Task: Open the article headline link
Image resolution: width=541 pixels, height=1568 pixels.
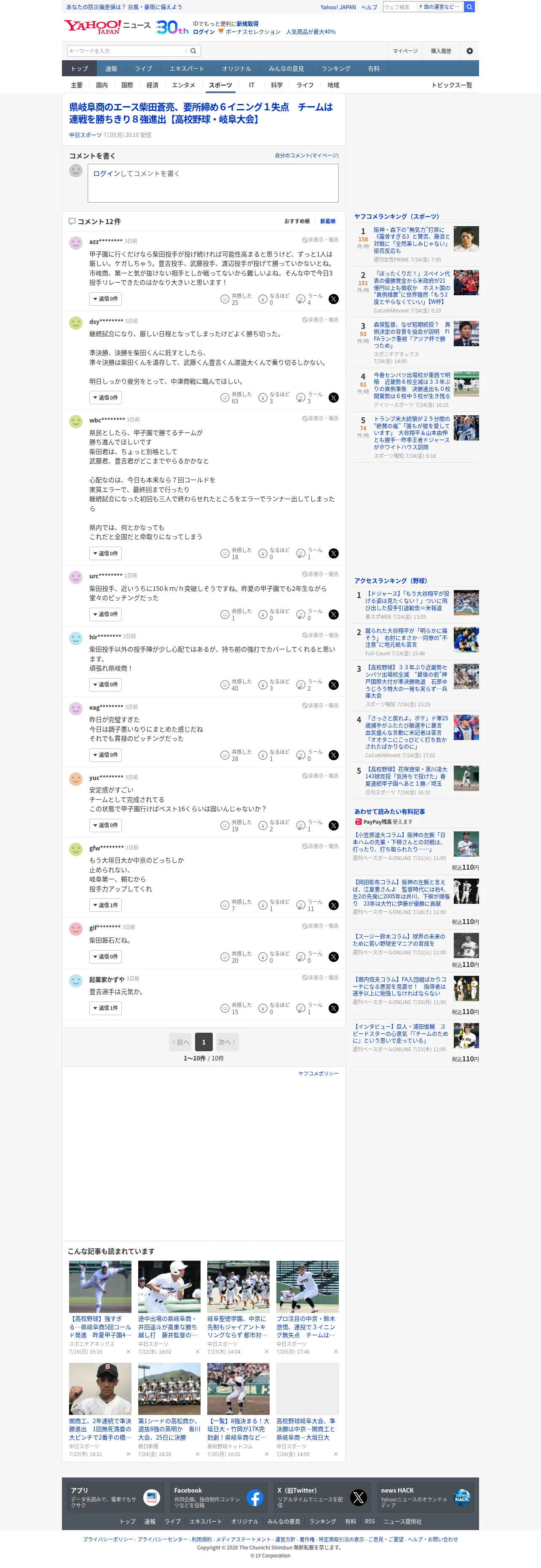Action: point(201,113)
